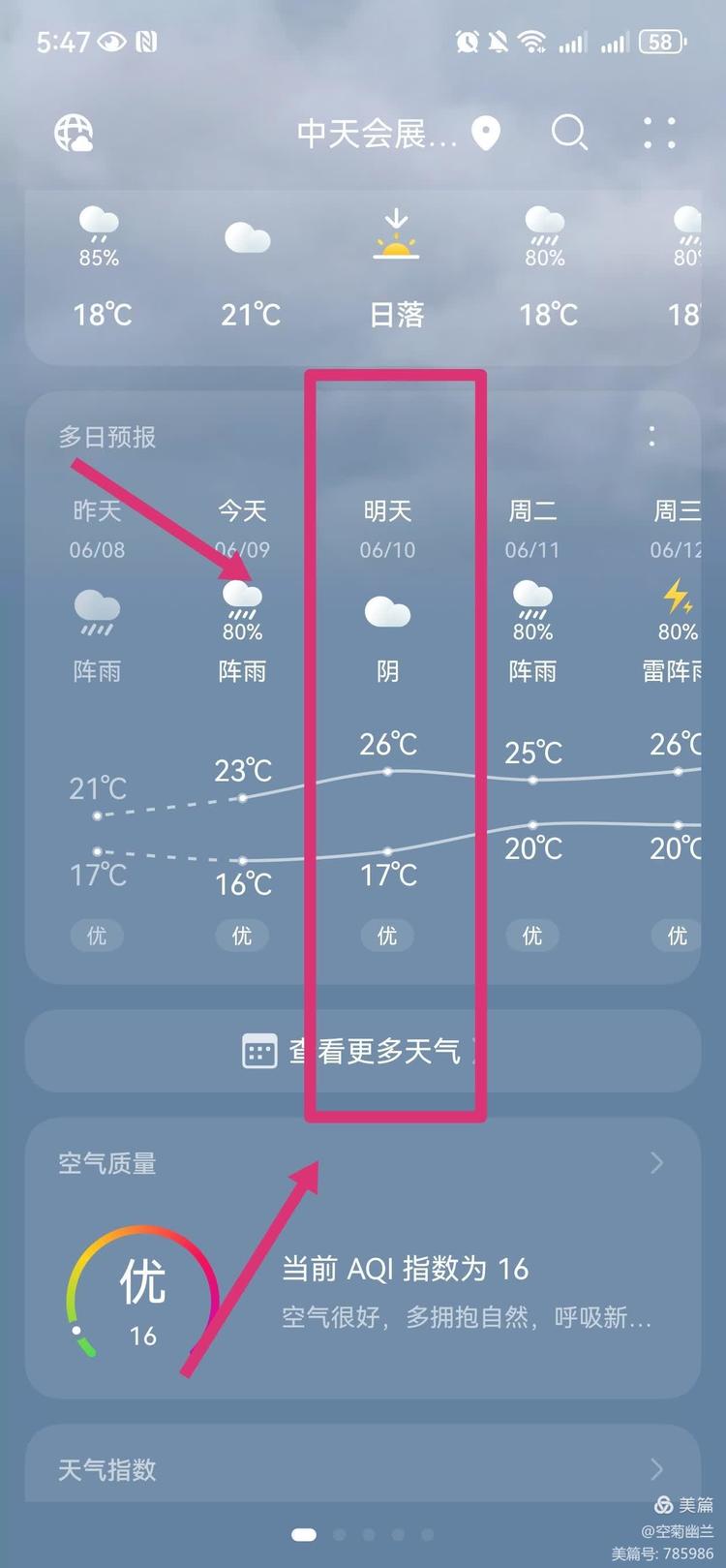
Task: Select the 今天 06/09 forecast column
Action: click(242, 717)
